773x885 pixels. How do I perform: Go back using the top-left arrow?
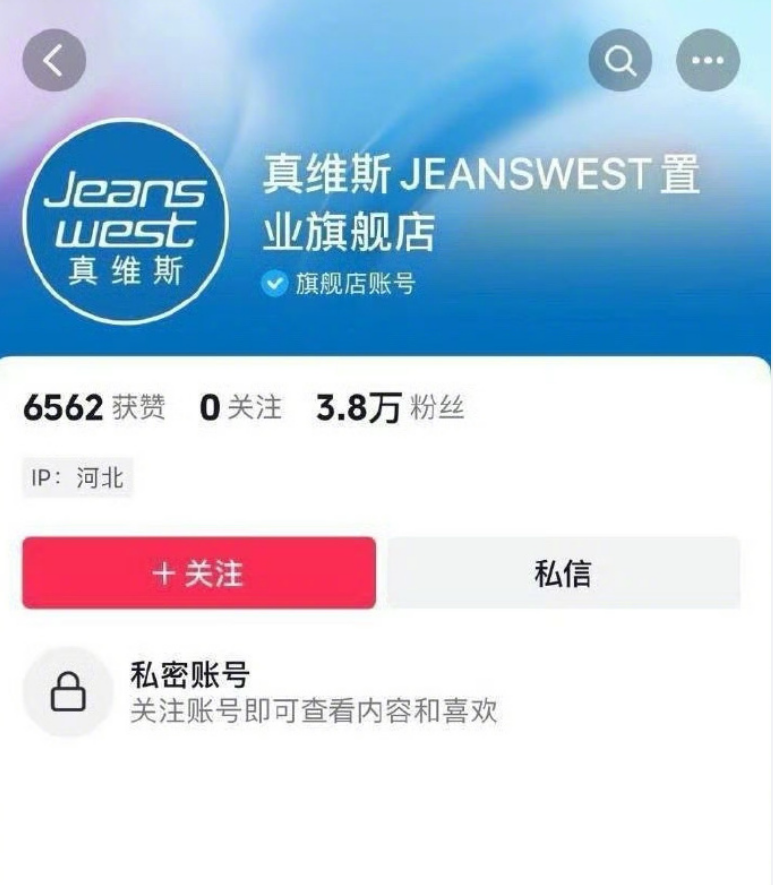(x=54, y=62)
